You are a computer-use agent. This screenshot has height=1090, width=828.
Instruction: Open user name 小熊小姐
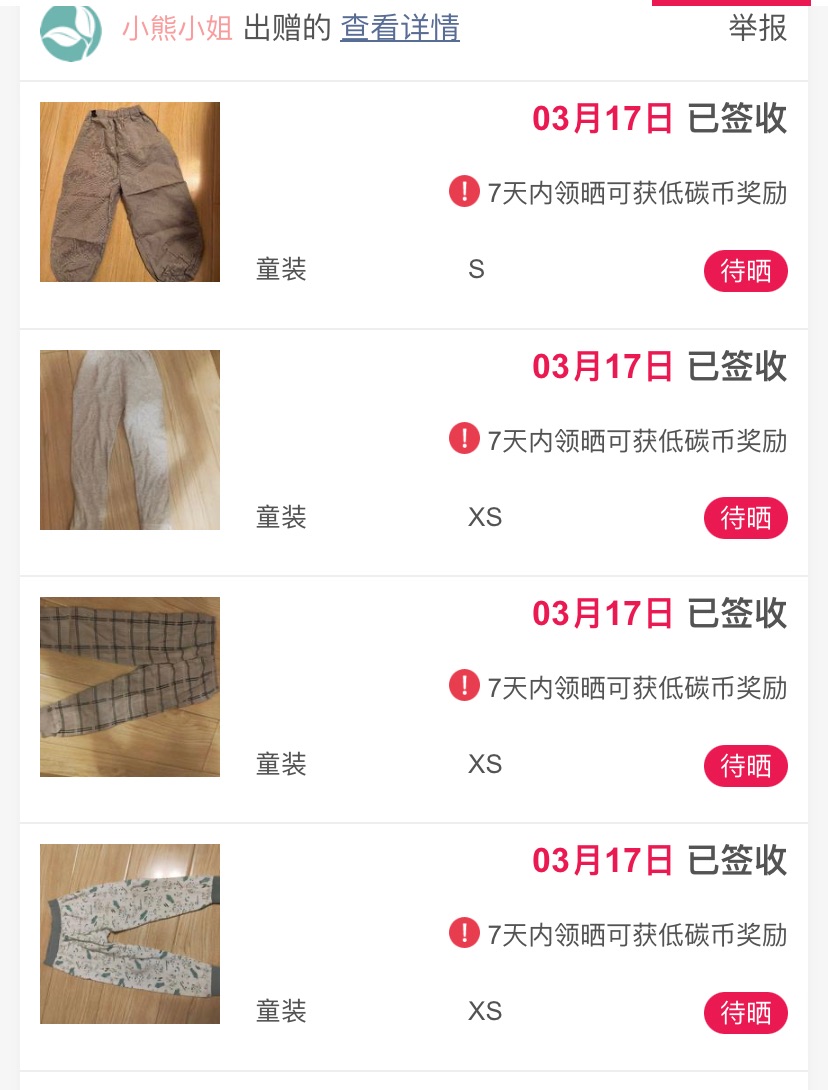pos(177,29)
